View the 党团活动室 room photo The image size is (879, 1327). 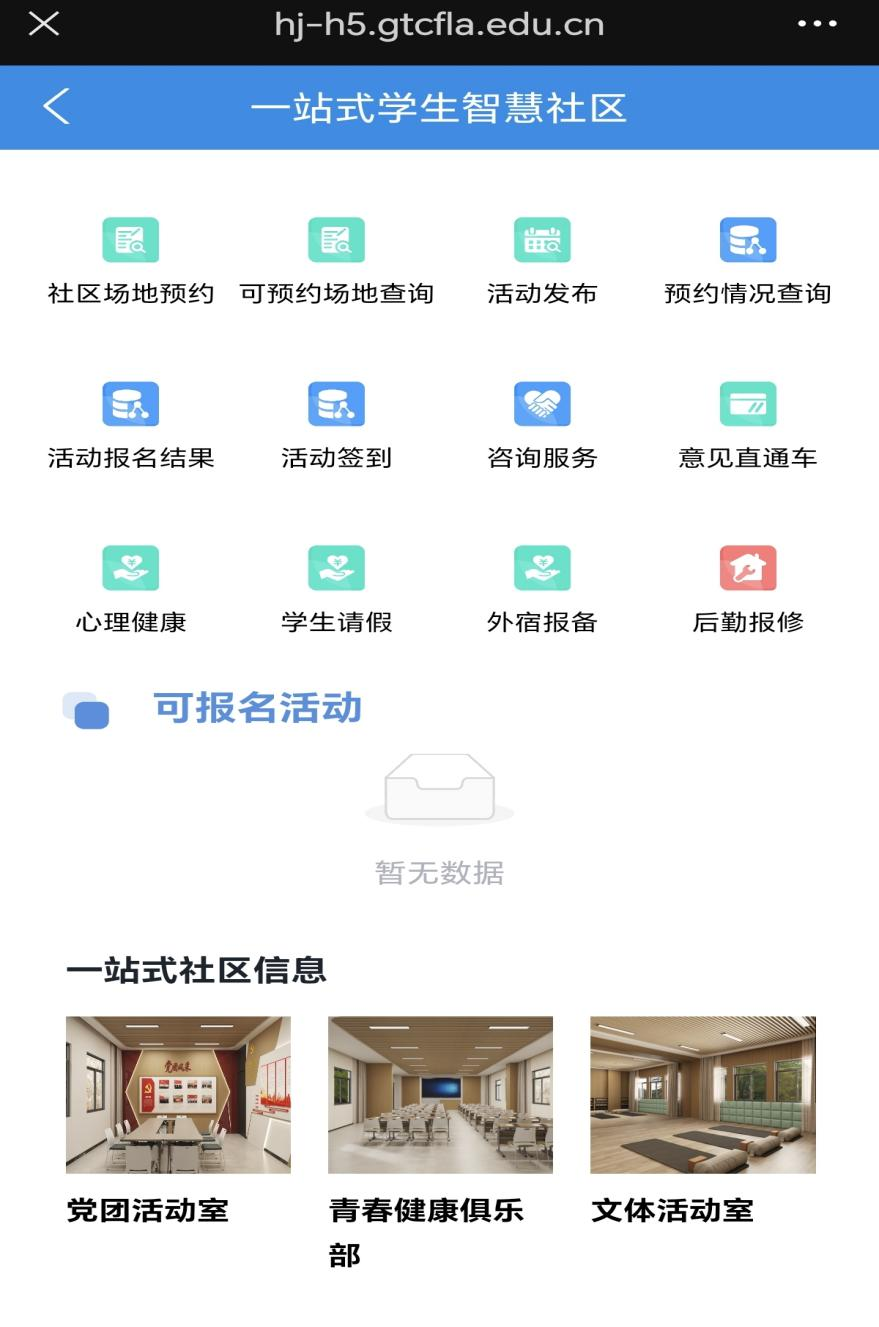coord(178,1094)
